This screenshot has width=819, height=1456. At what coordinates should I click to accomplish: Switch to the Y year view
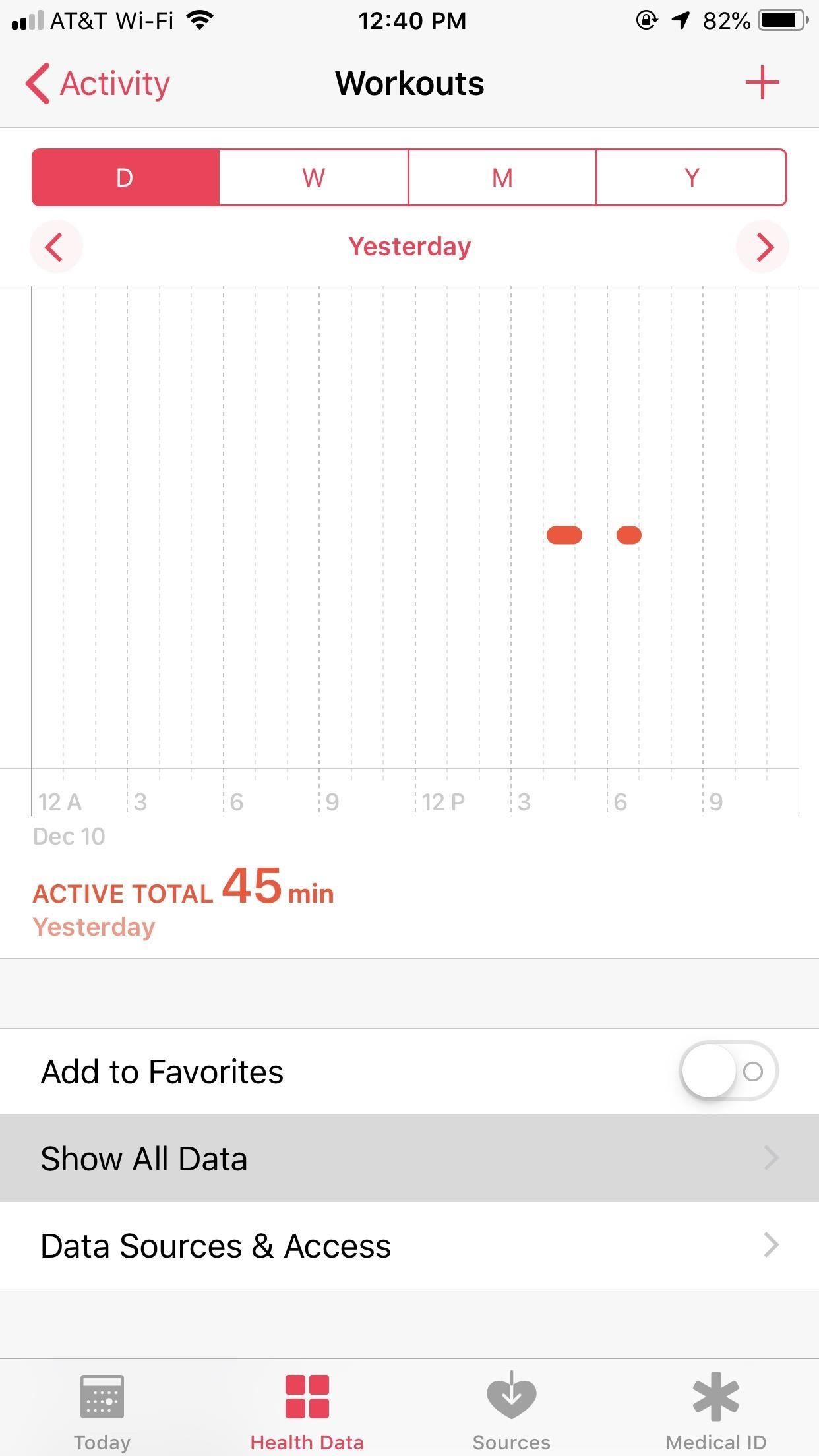tap(691, 178)
